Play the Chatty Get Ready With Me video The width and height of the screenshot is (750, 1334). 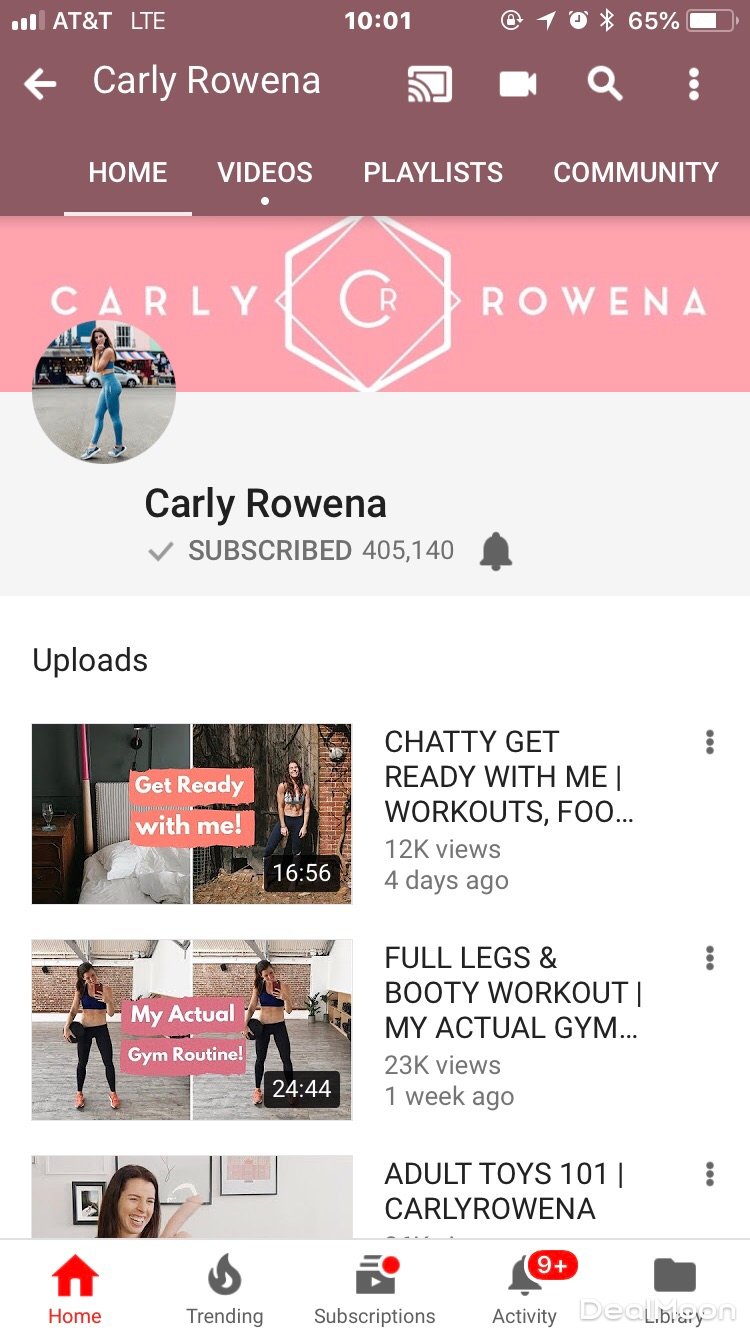tap(192, 814)
